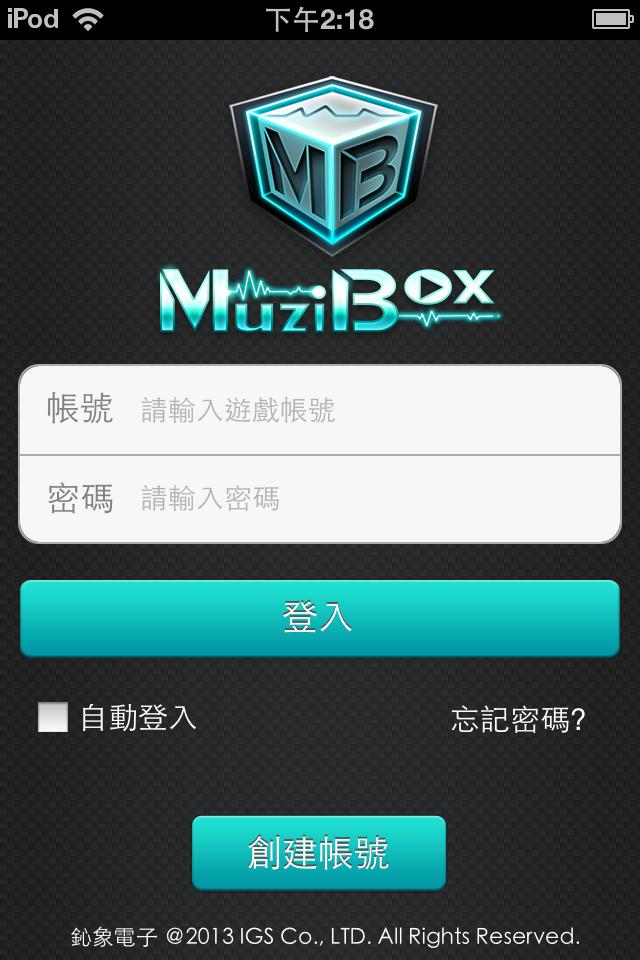Enable the 自動登入 auto-login checkbox
This screenshot has height=960, width=640.
[x=53, y=717]
